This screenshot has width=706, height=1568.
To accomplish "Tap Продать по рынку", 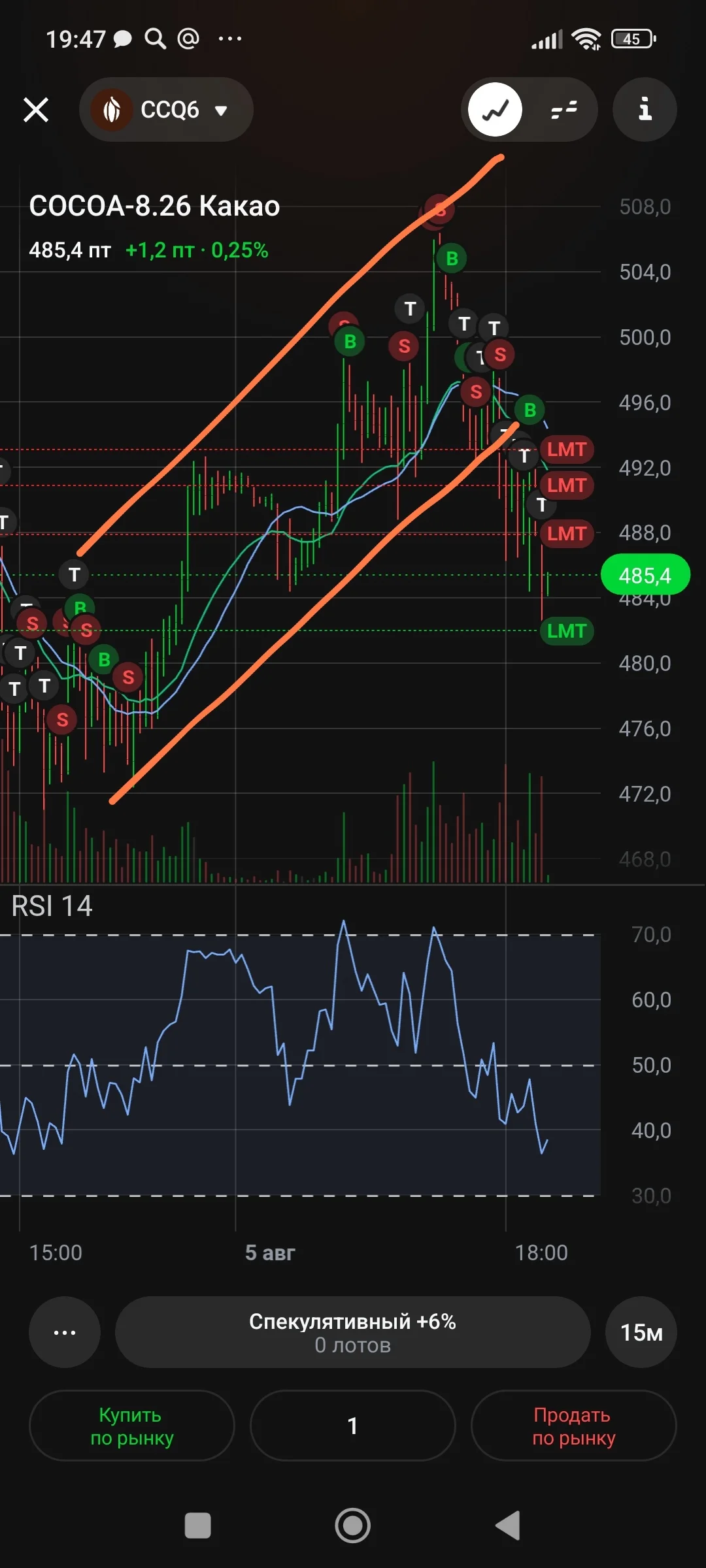I will (573, 1426).
